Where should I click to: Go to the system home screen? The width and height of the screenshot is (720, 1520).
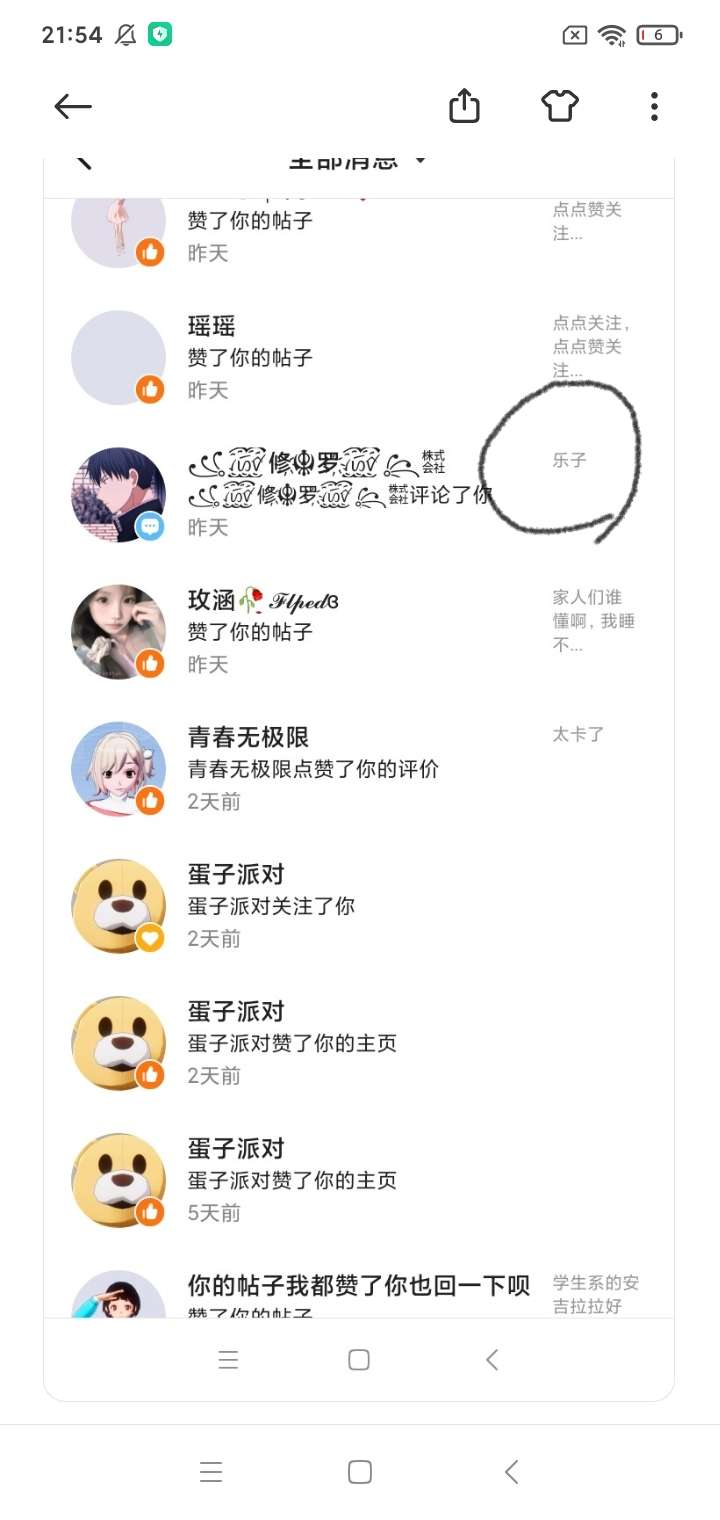point(360,1472)
